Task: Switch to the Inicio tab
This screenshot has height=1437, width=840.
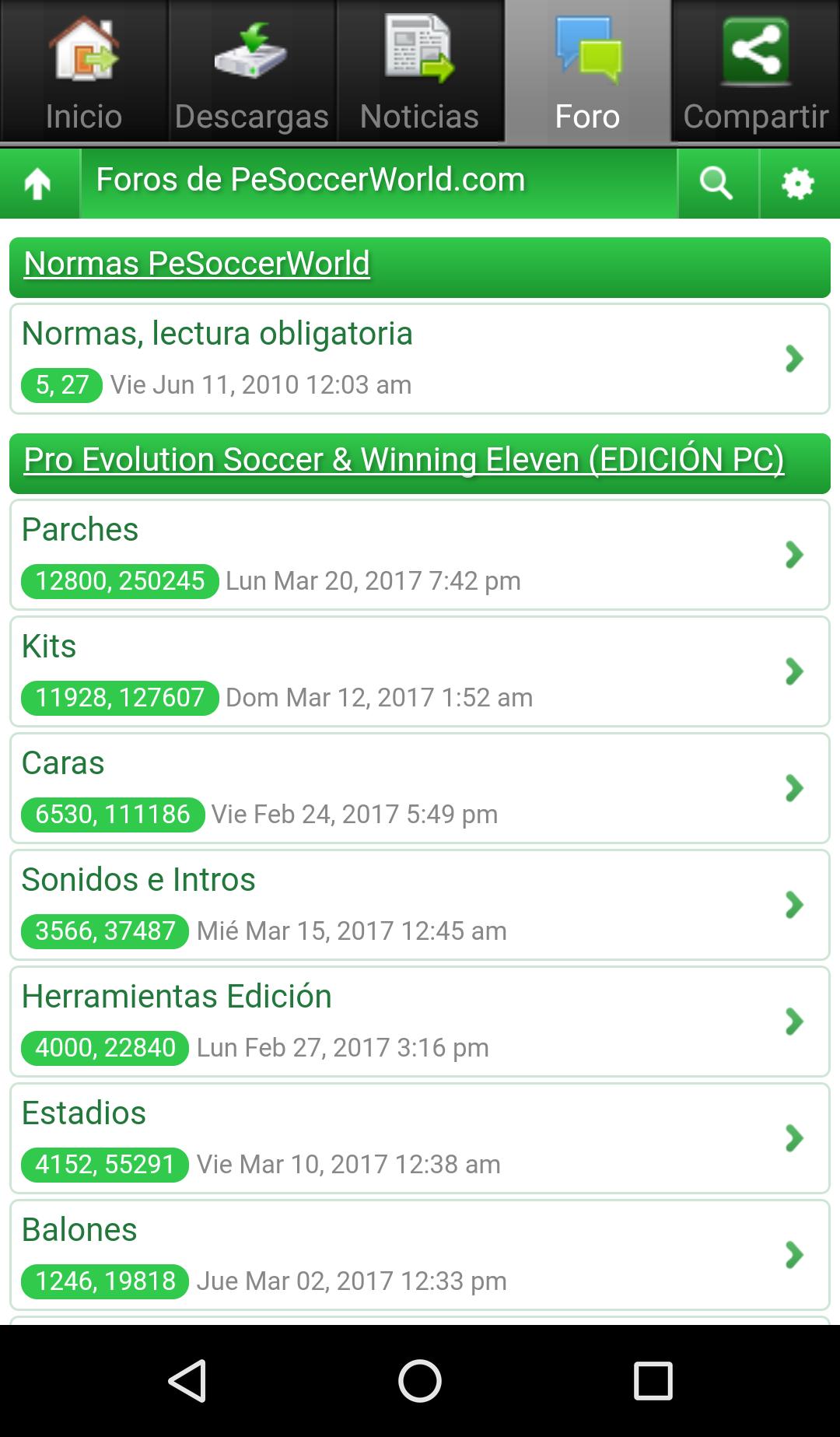Action: pyautogui.click(x=84, y=72)
